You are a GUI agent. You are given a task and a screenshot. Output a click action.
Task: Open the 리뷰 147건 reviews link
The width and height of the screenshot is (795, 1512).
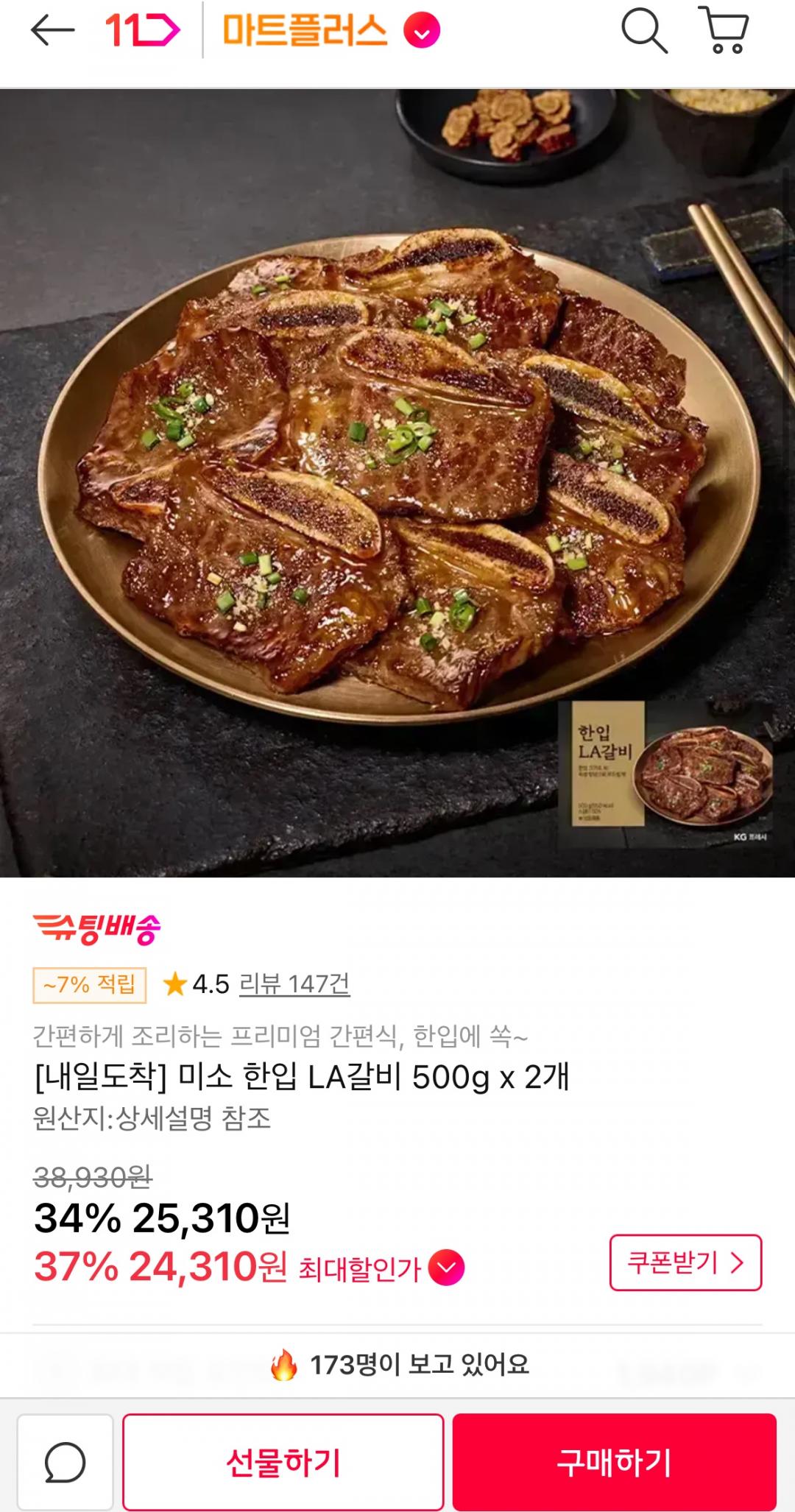coord(294,984)
